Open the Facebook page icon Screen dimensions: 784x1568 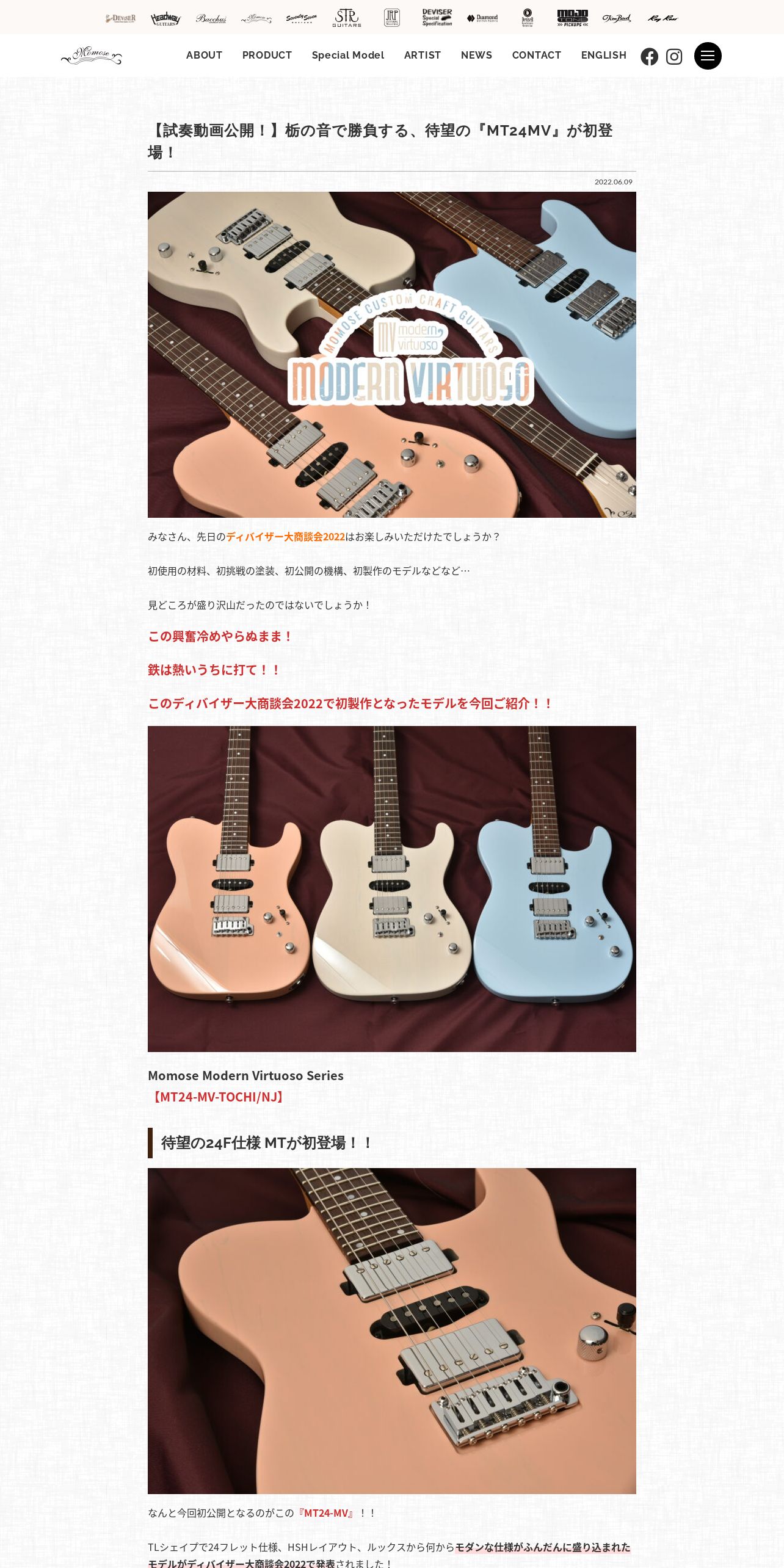pos(649,57)
